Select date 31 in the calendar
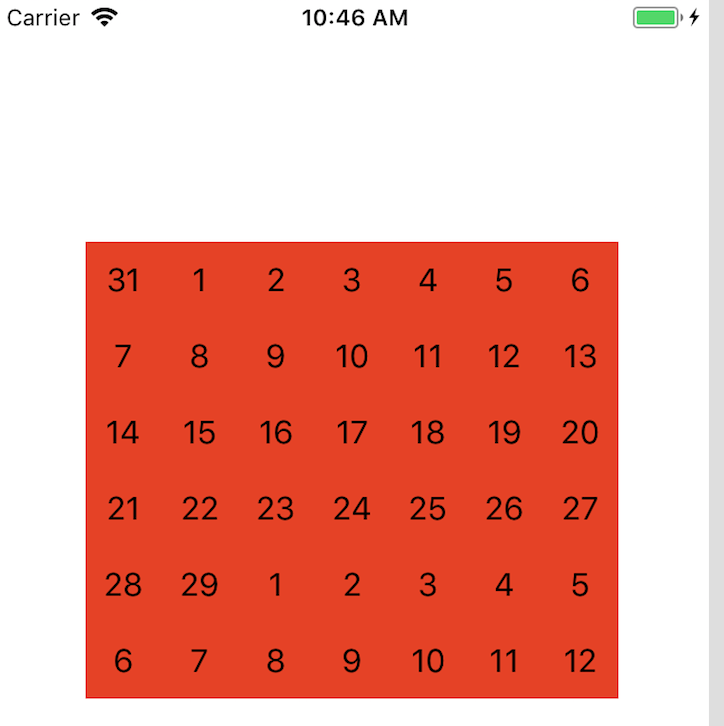Screen dimensions: 724x726 (123, 280)
